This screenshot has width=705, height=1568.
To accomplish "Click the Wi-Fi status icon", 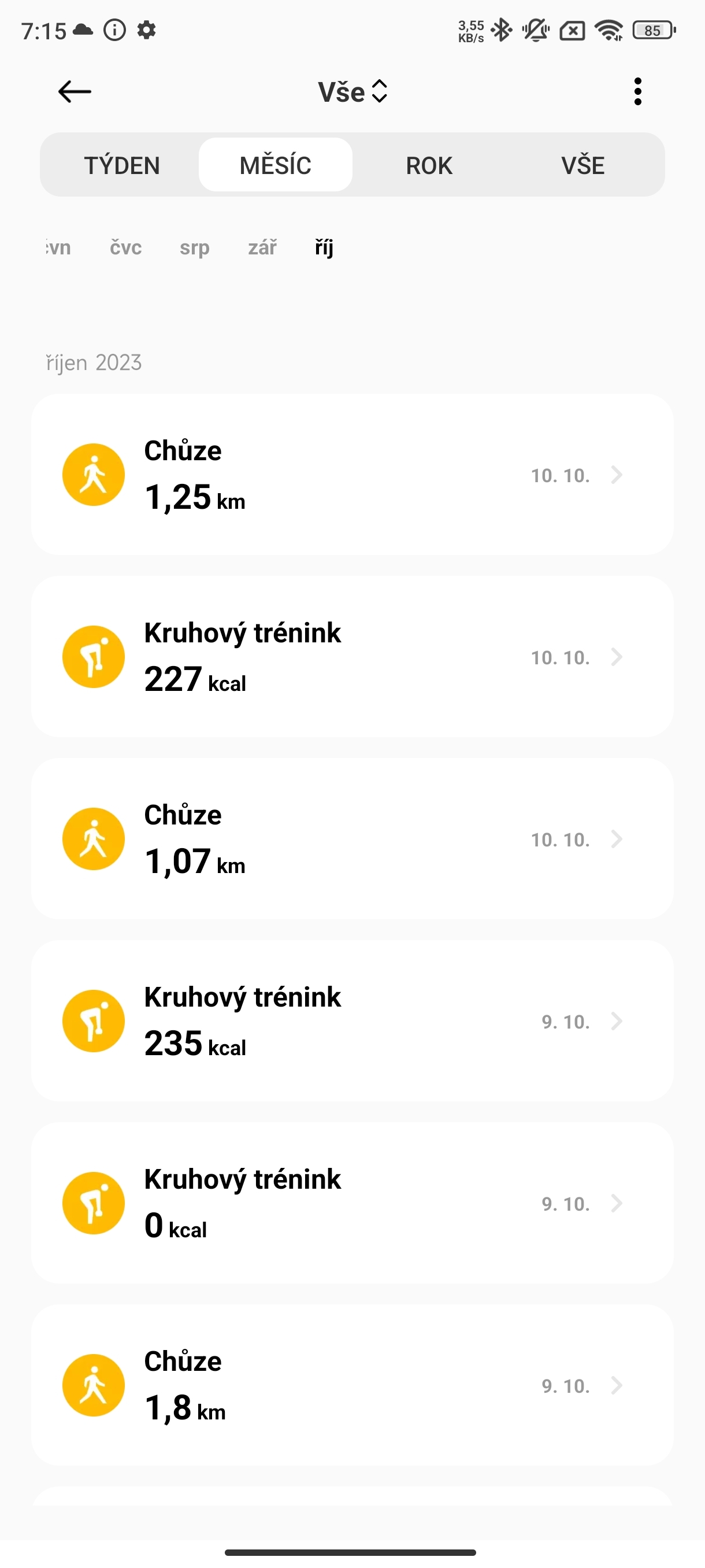I will click(x=609, y=31).
